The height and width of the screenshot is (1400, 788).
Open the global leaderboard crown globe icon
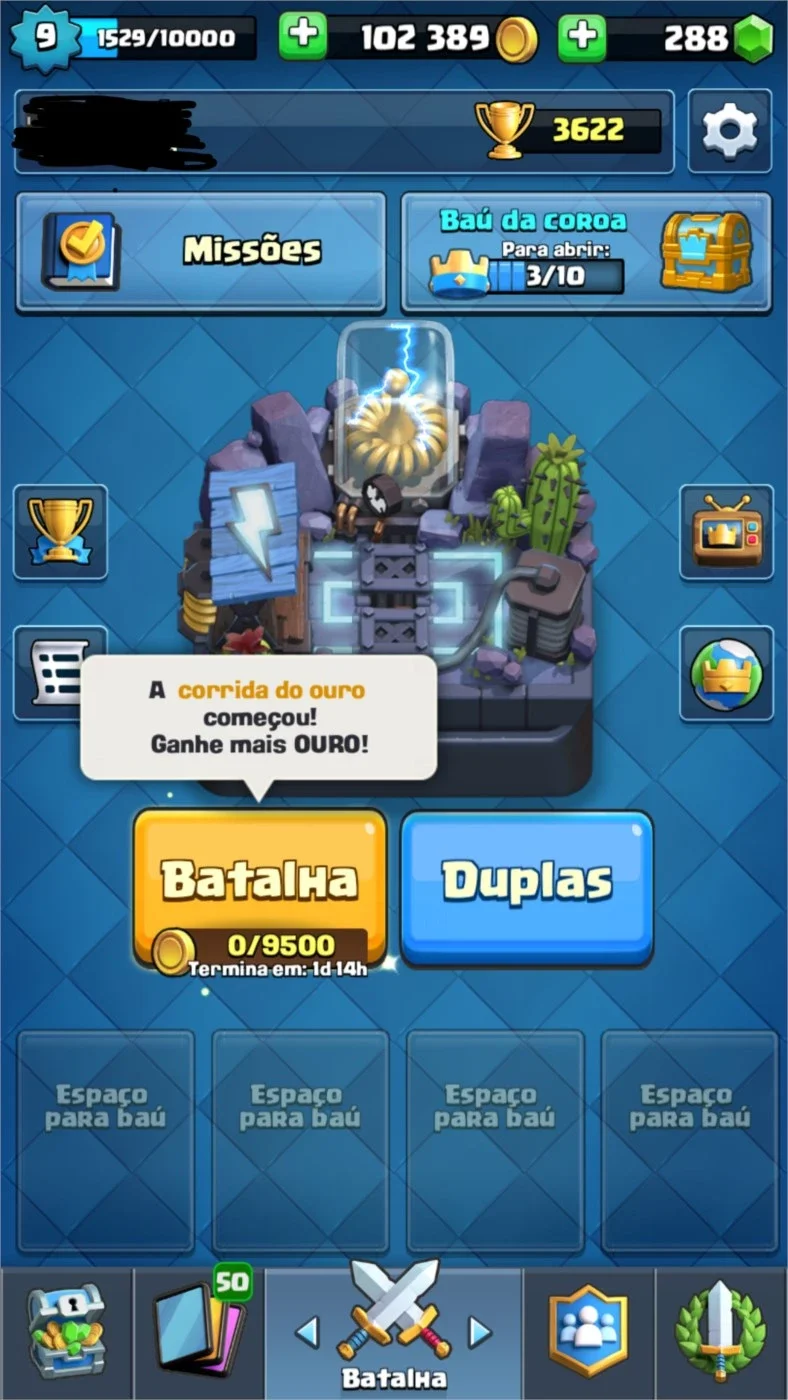click(727, 673)
